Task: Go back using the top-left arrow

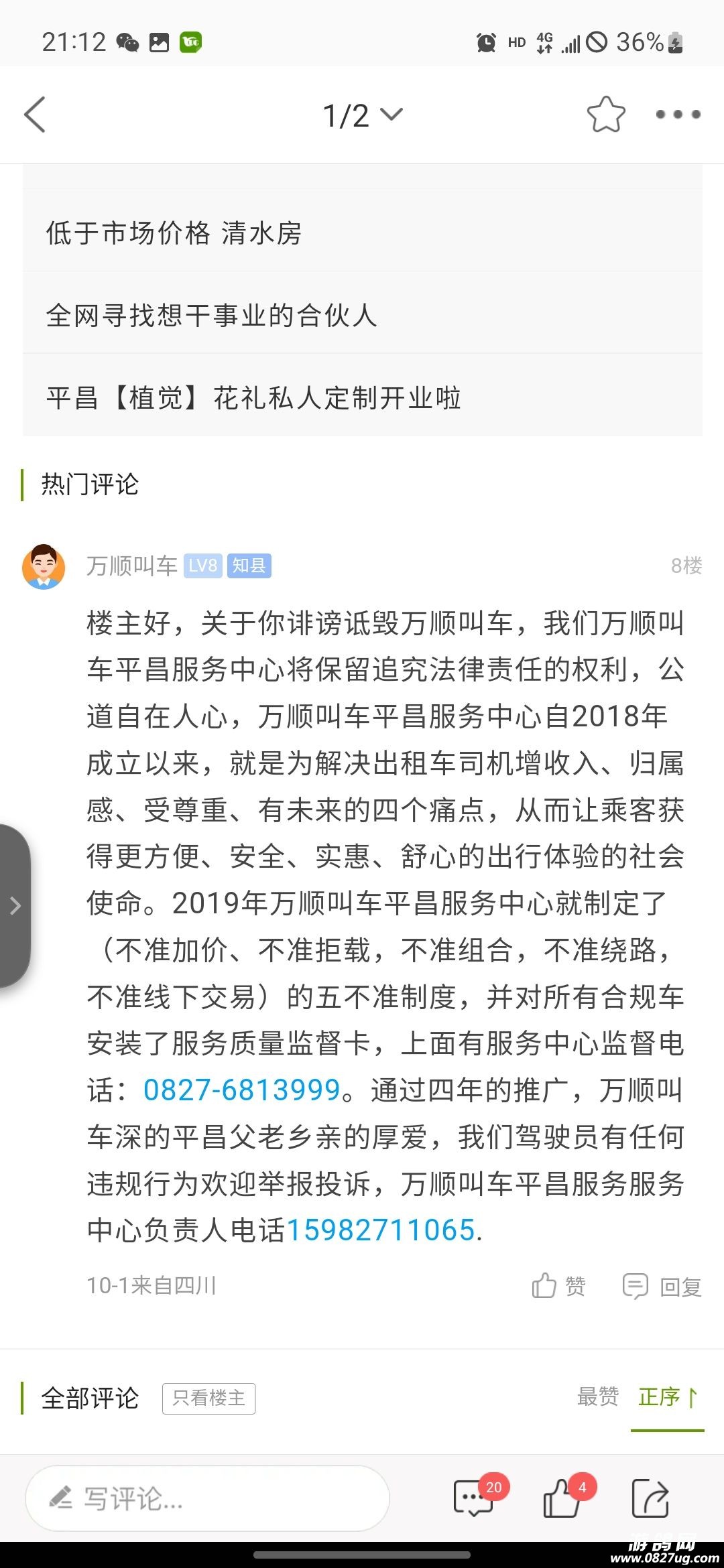Action: point(35,115)
